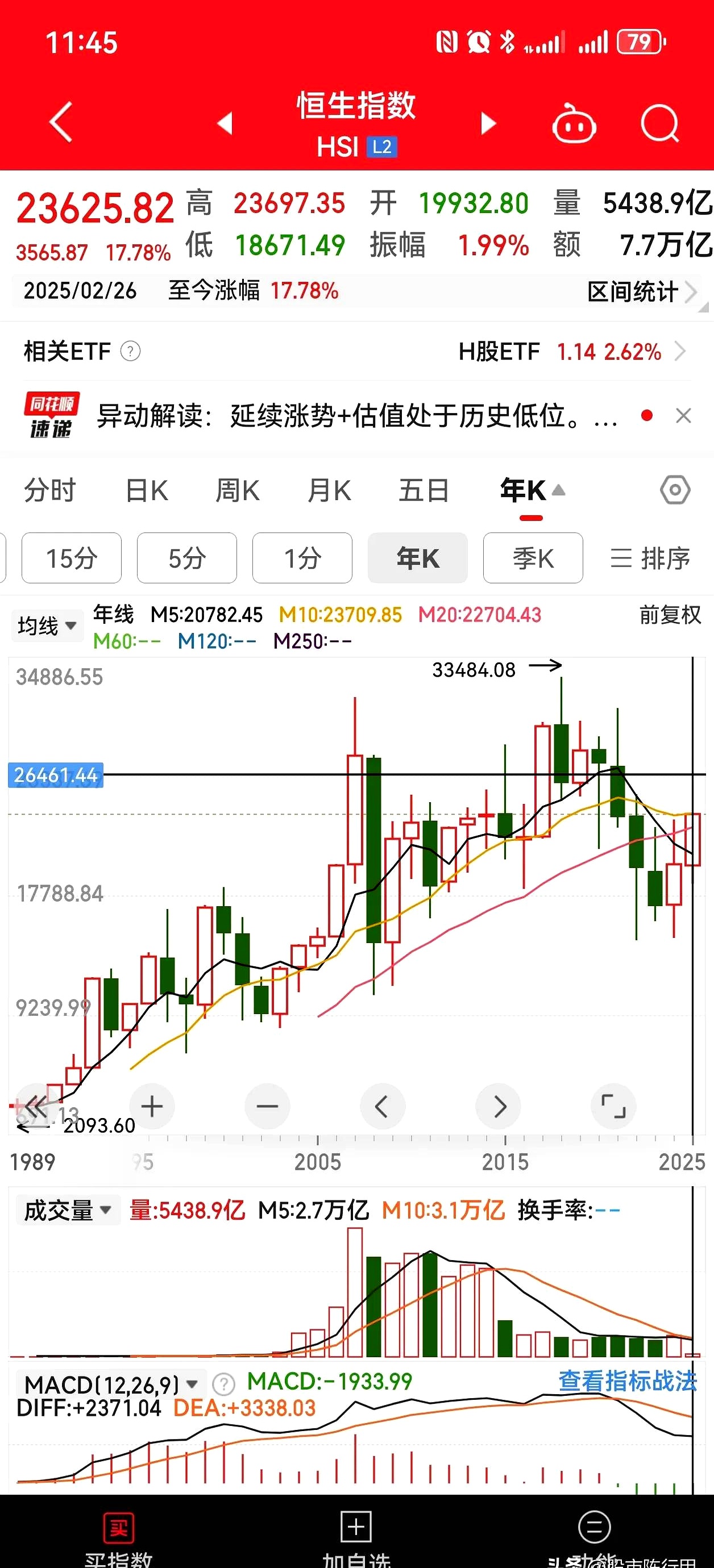Tap the red dot on 异动解读 banner
This screenshot has height=1568, width=714.
click(647, 414)
